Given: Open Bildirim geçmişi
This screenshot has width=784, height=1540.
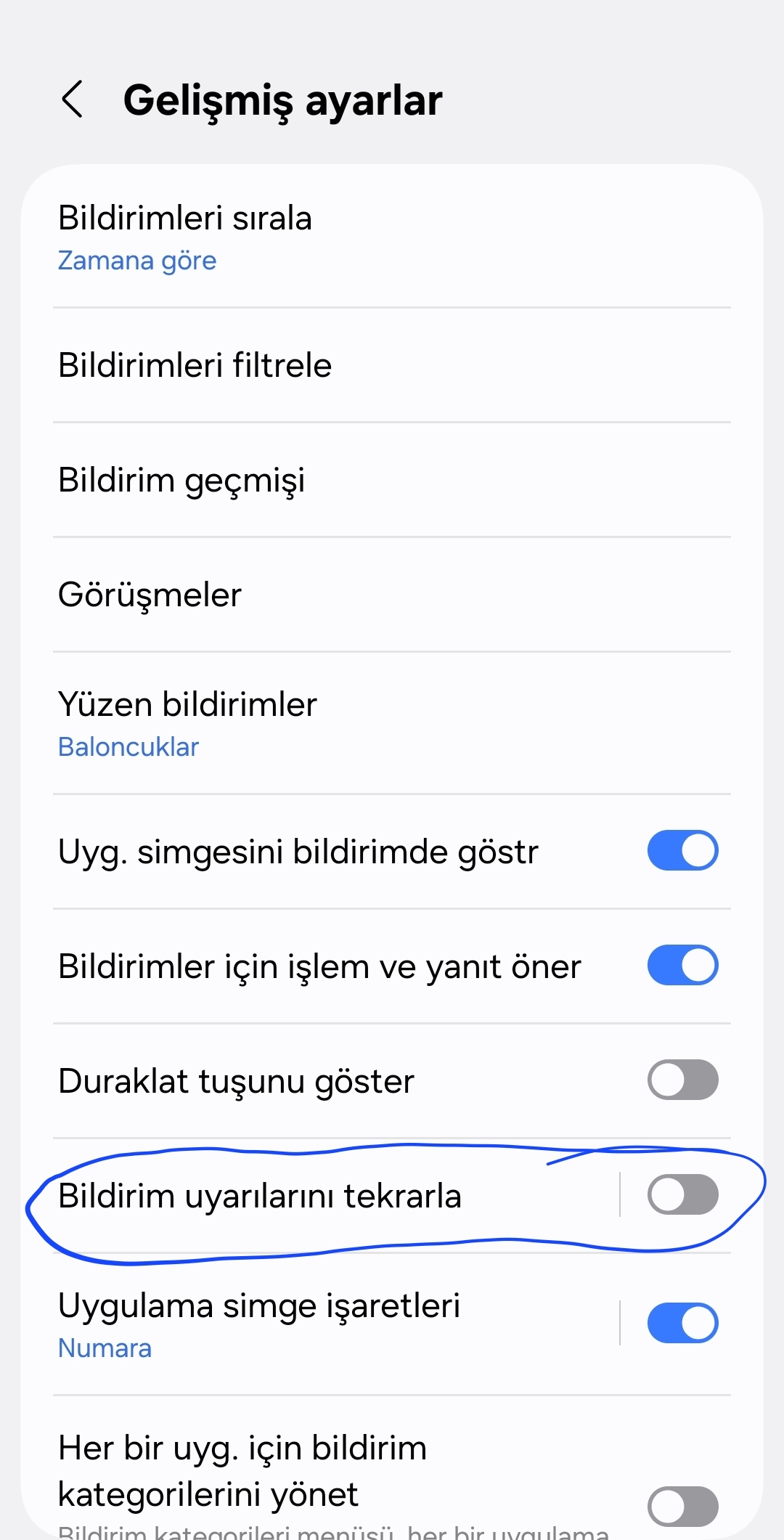Looking at the screenshot, I should click(392, 480).
